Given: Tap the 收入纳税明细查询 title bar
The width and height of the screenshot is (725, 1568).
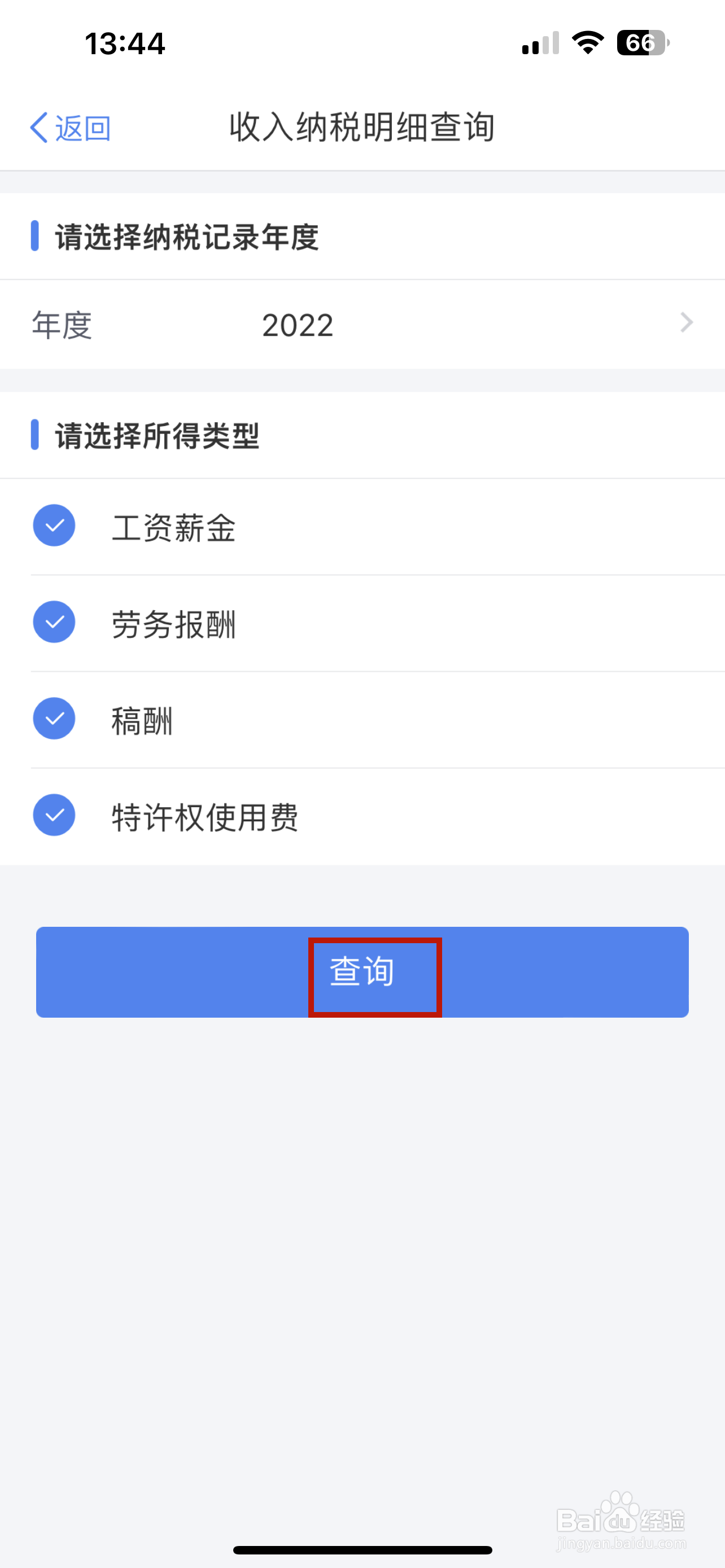Looking at the screenshot, I should (362, 128).
